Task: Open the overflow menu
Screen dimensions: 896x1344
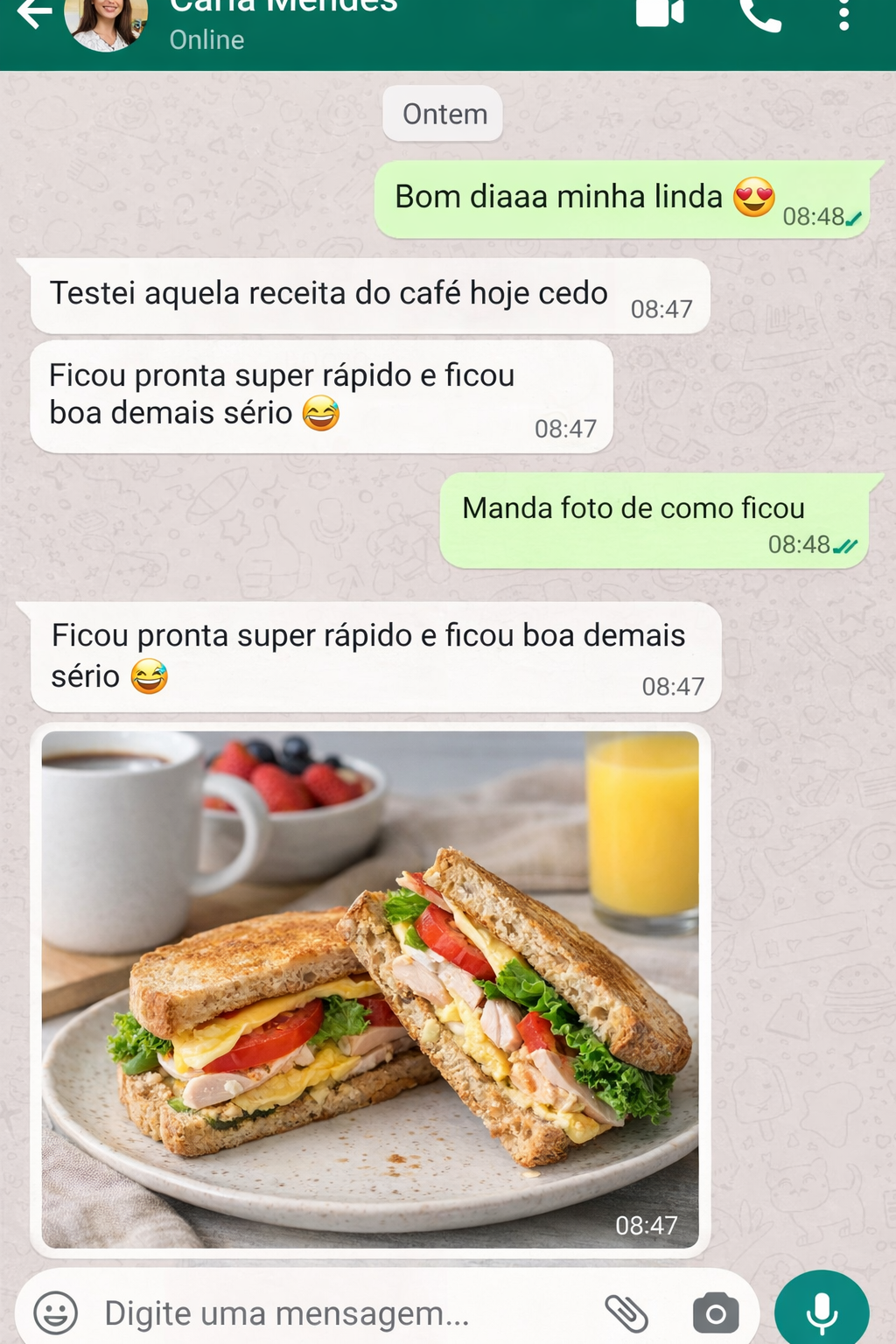Action: 843,15
